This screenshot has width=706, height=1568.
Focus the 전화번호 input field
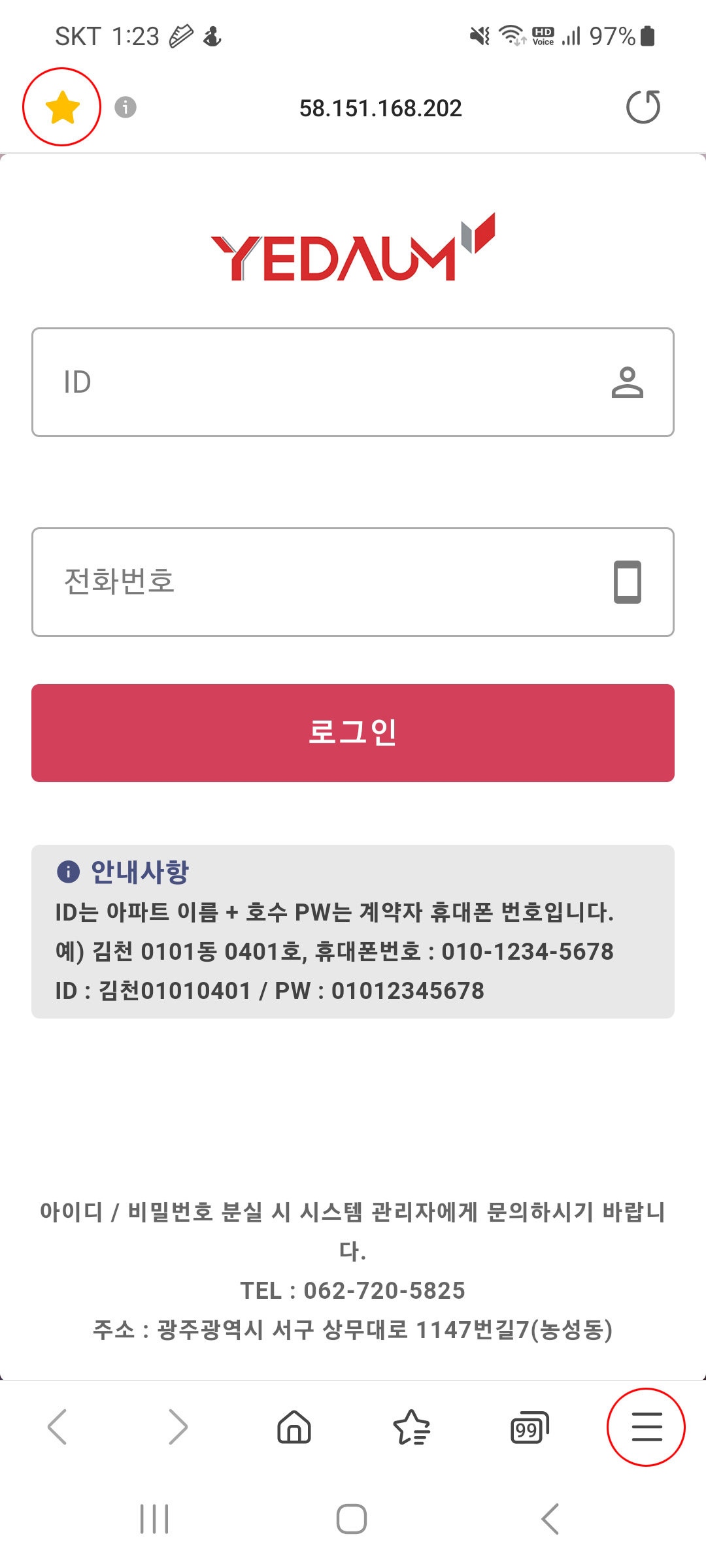353,582
